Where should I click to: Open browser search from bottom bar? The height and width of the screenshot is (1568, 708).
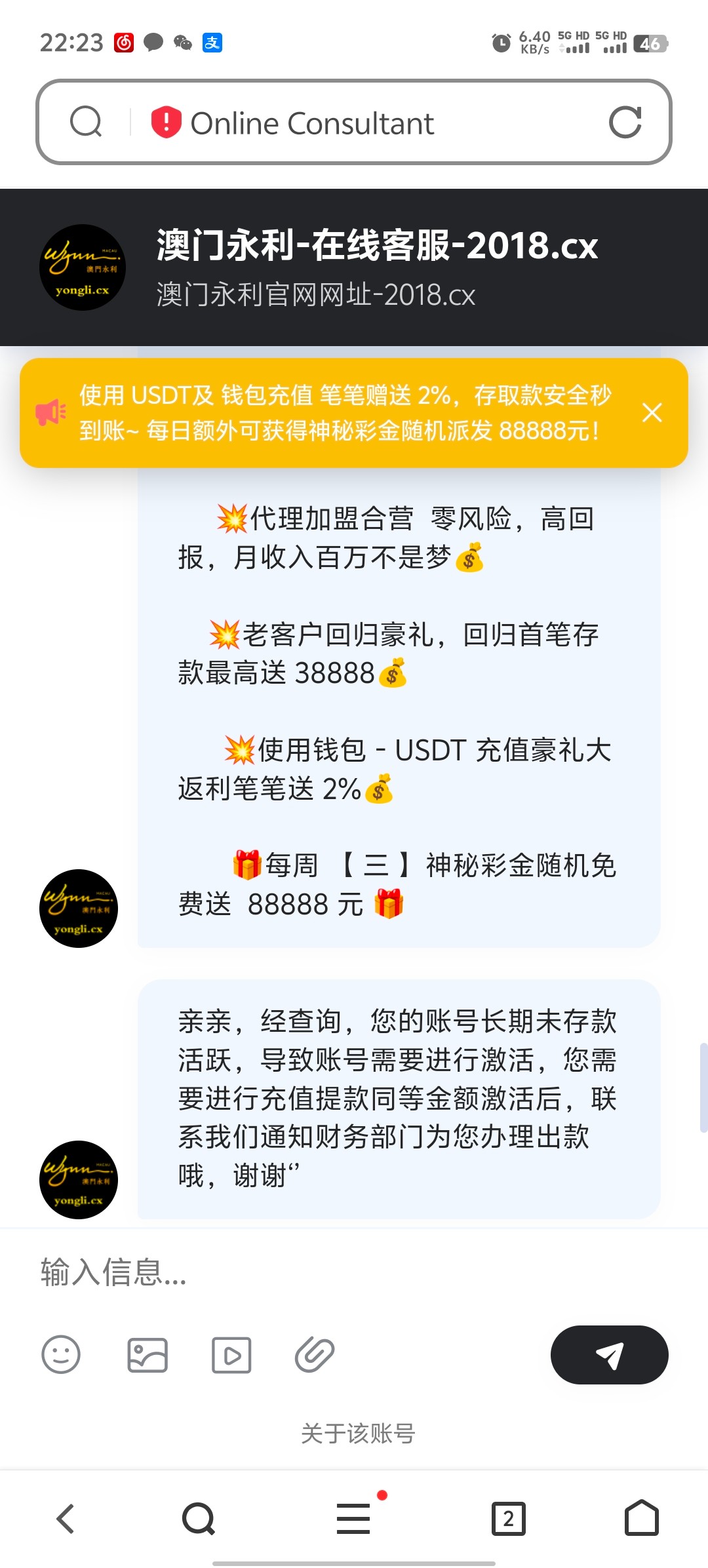click(x=199, y=1518)
